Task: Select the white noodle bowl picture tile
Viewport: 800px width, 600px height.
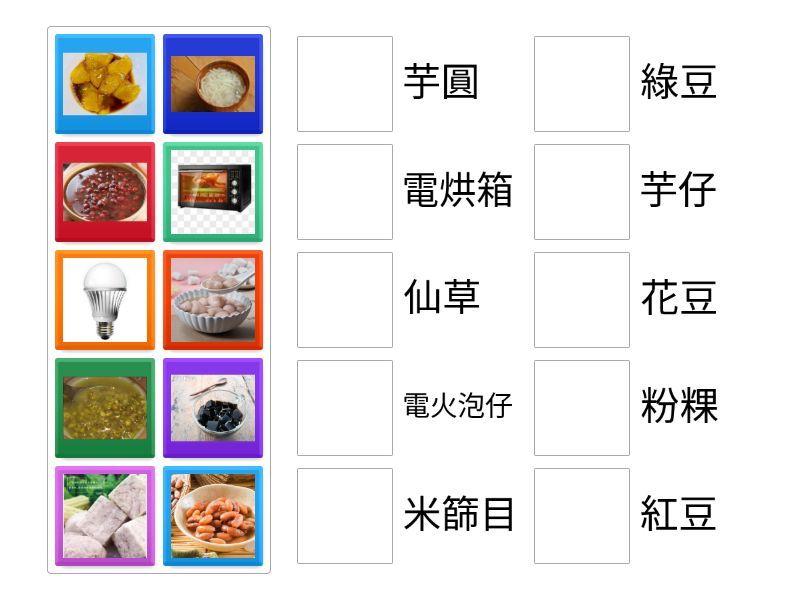Action: [213, 84]
